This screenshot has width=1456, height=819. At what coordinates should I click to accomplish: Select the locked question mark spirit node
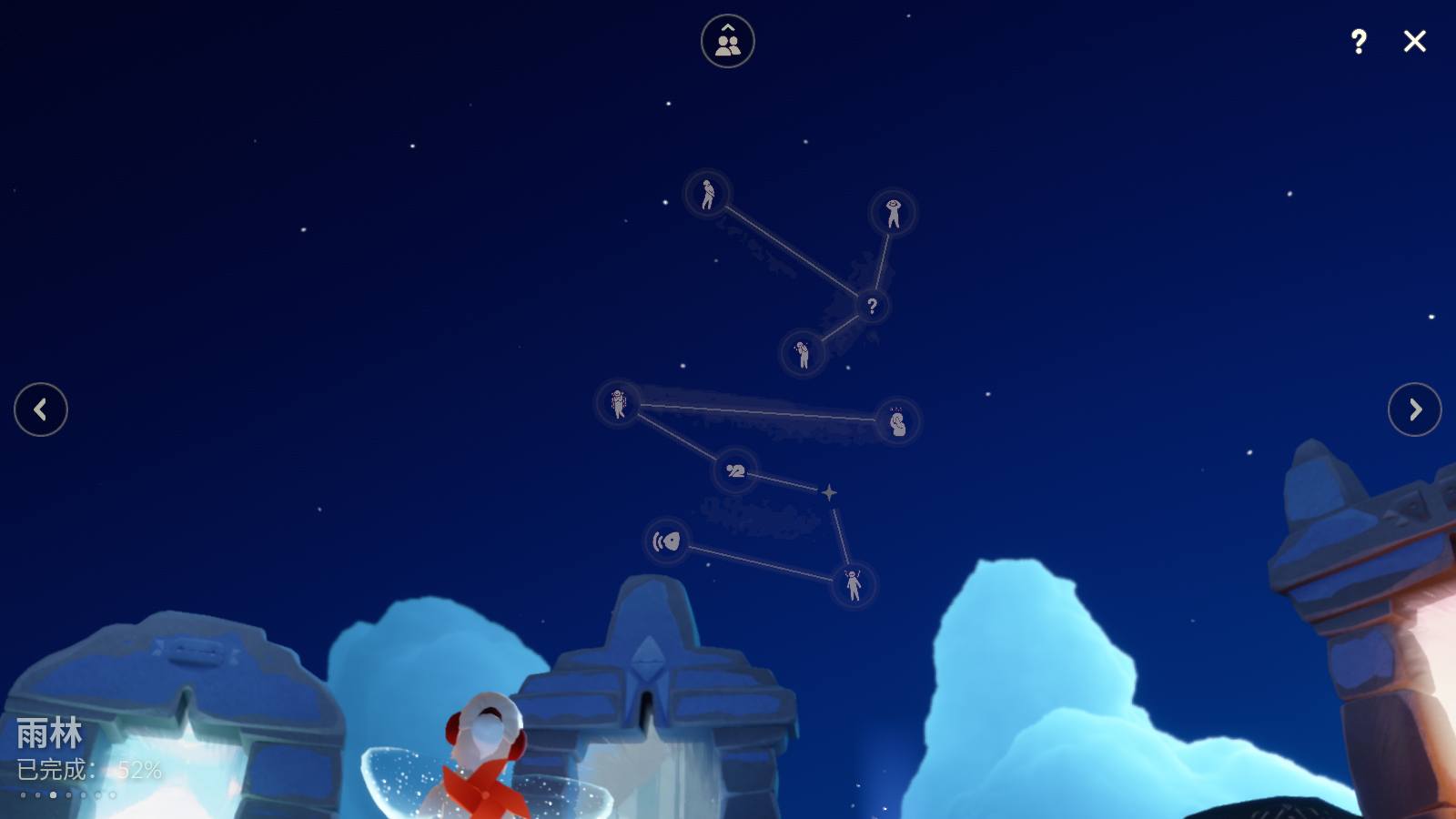click(872, 306)
